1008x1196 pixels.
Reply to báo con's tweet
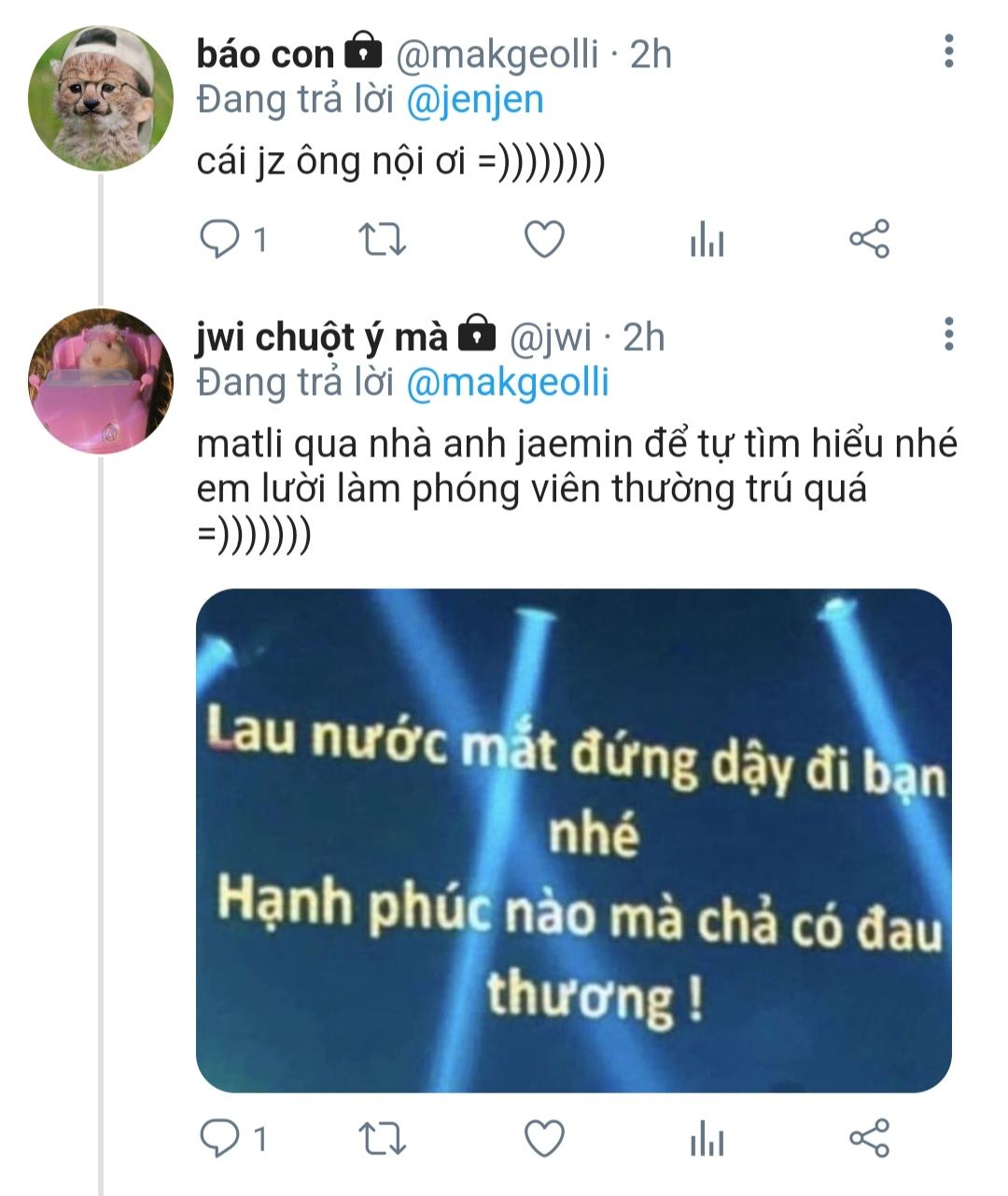click(x=220, y=240)
